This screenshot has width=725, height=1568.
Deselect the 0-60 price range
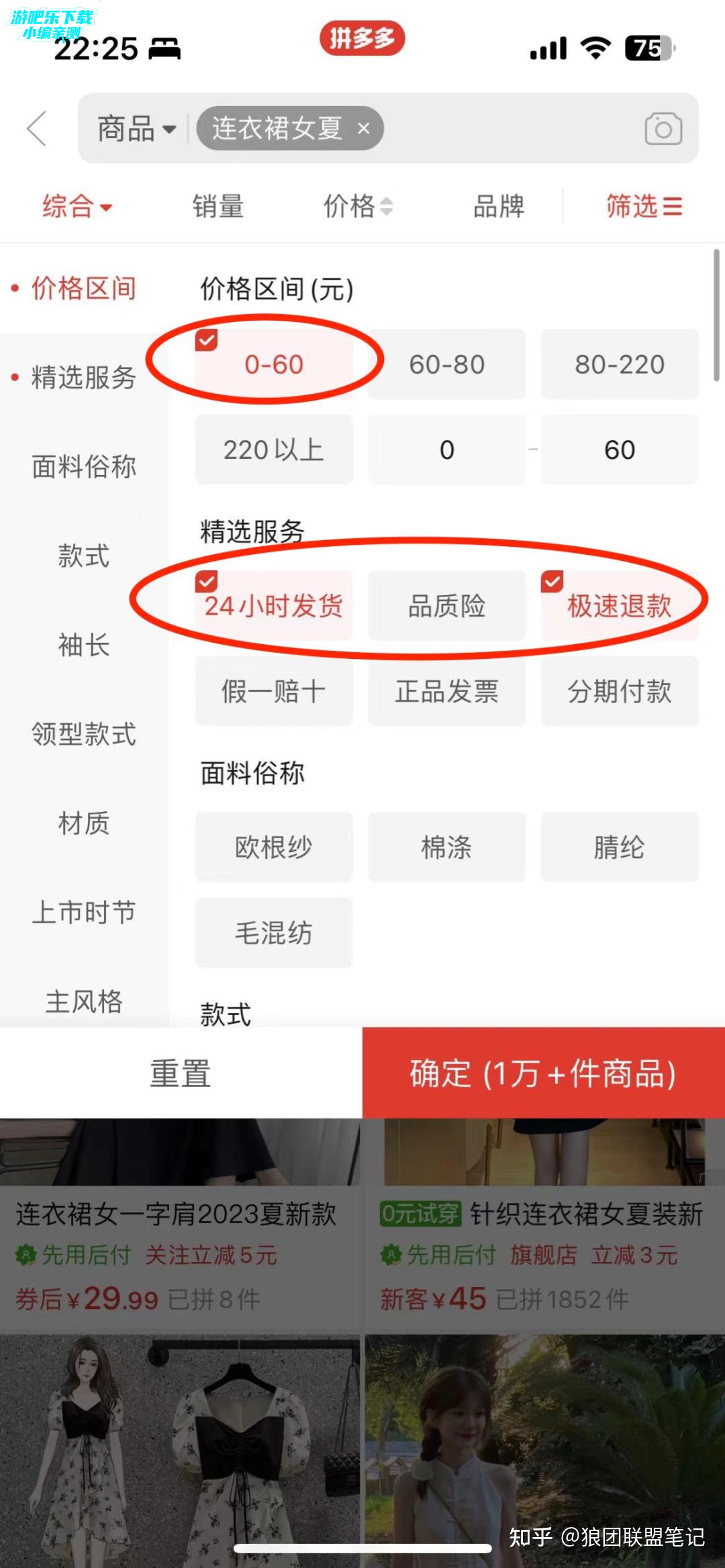click(x=274, y=364)
